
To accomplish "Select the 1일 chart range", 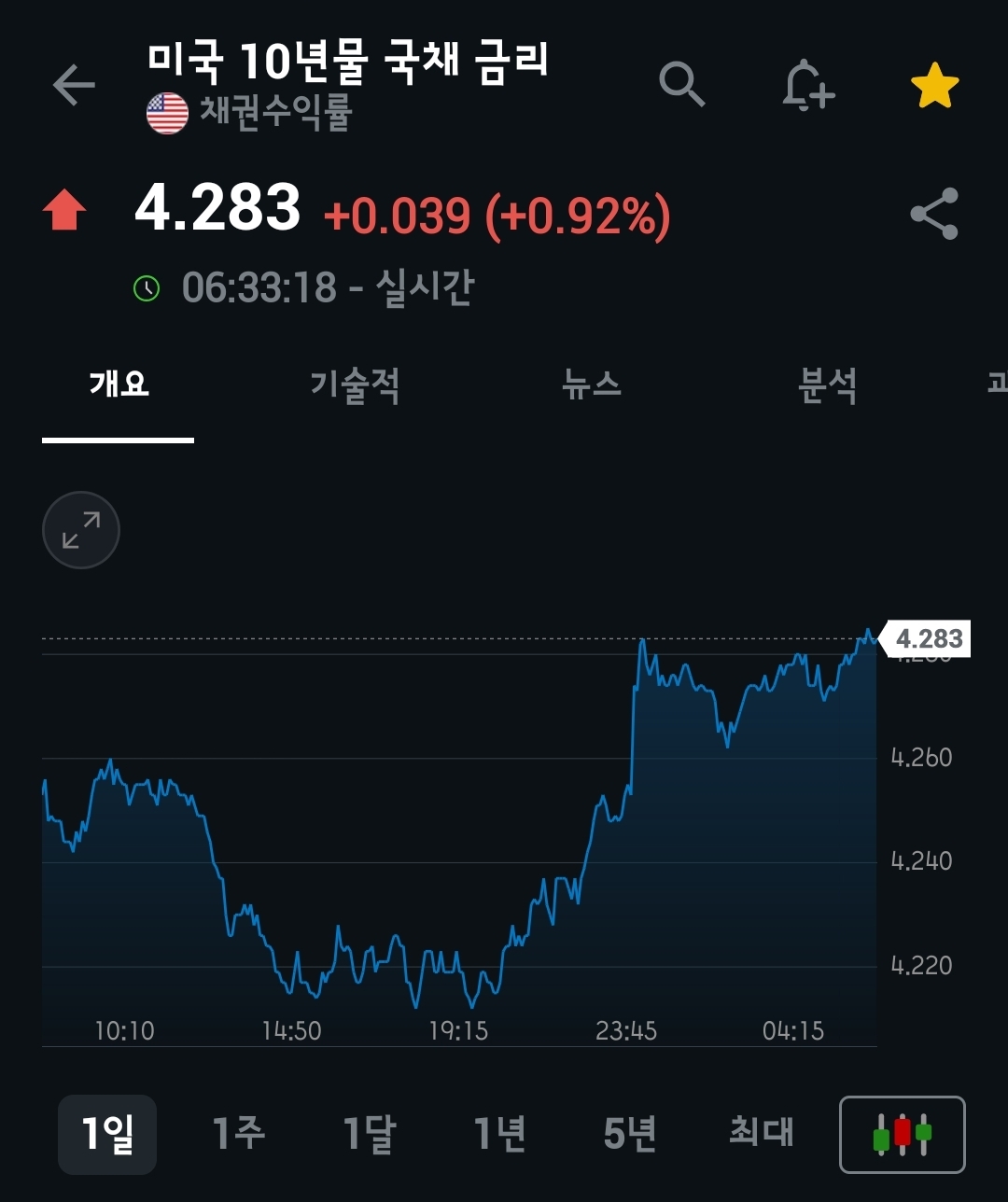I will pos(107,1134).
